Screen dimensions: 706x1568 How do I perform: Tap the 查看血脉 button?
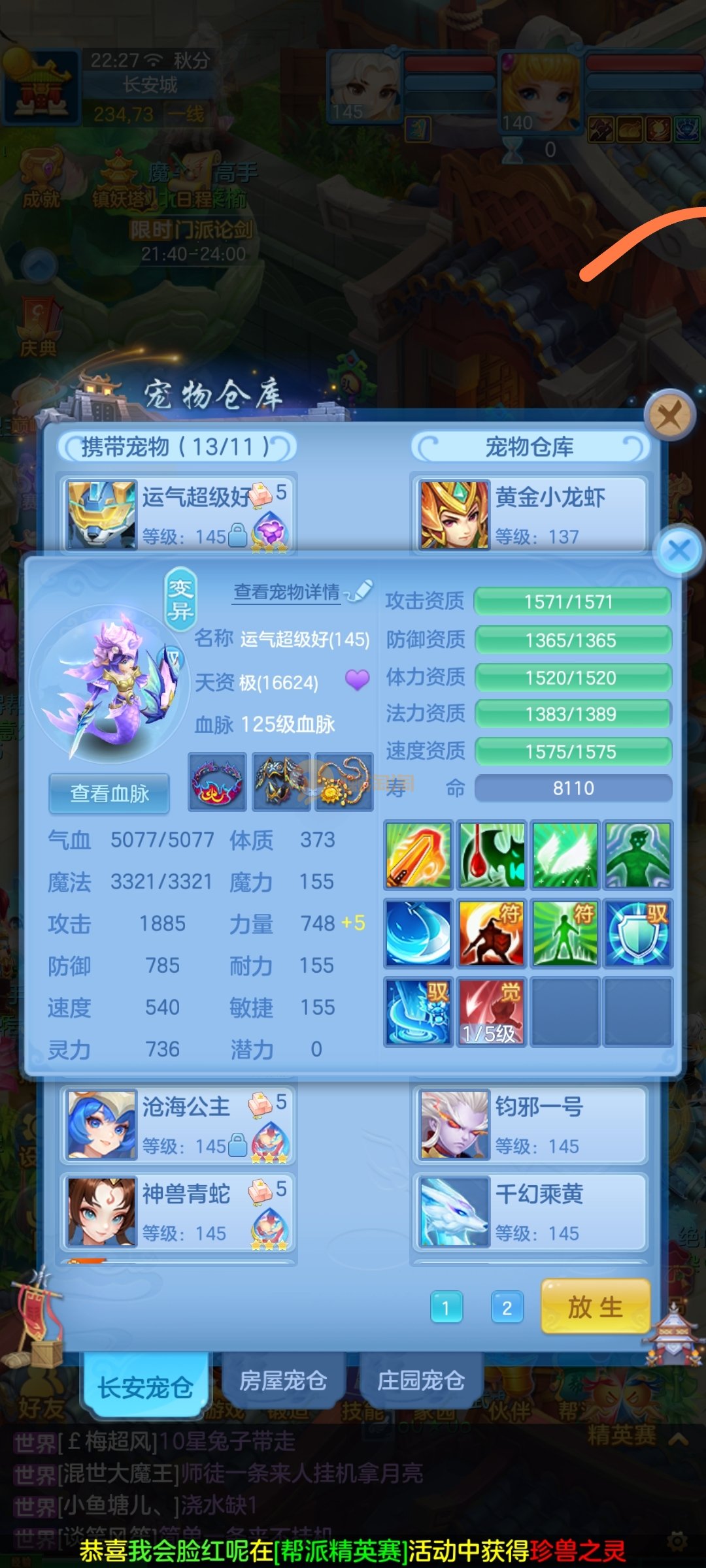click(x=109, y=793)
